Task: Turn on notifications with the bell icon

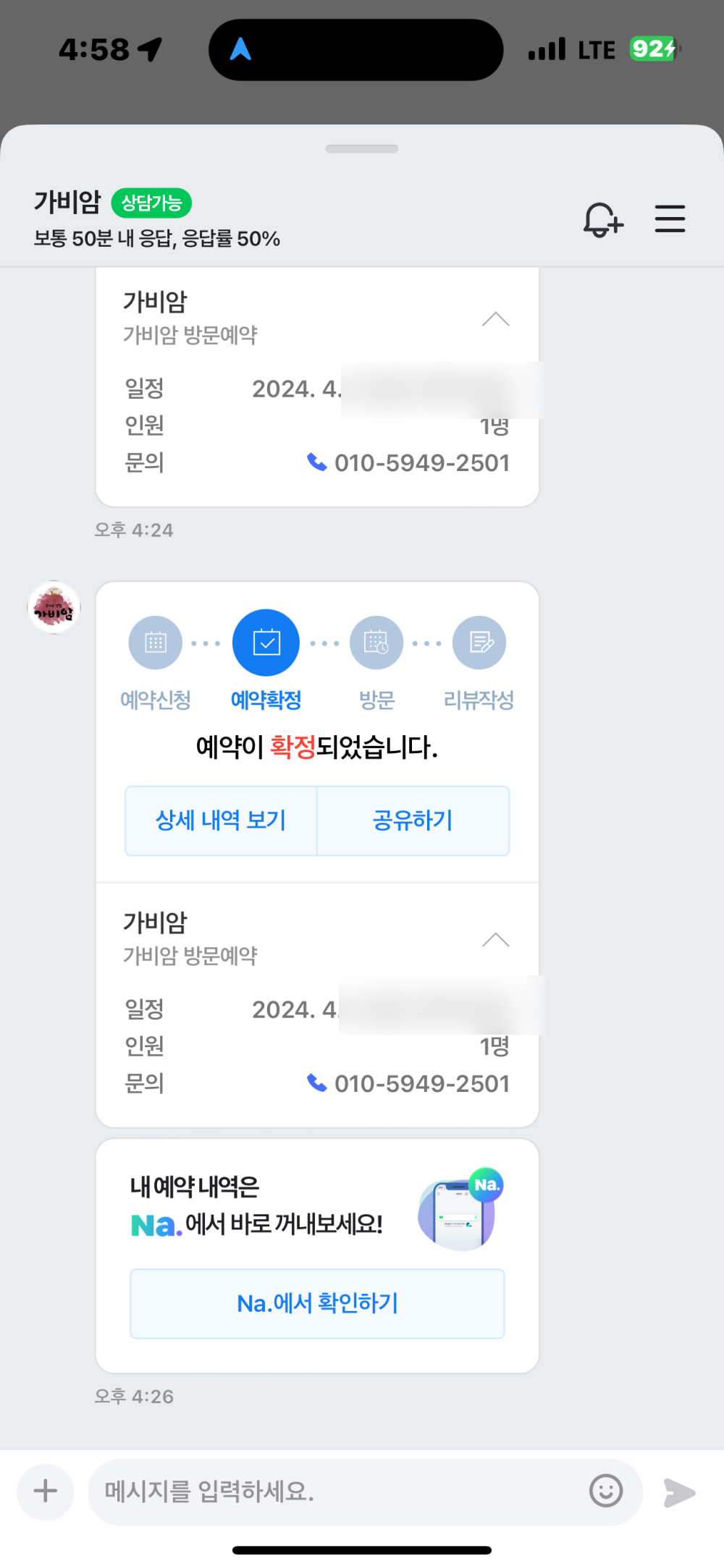Action: pos(602,219)
